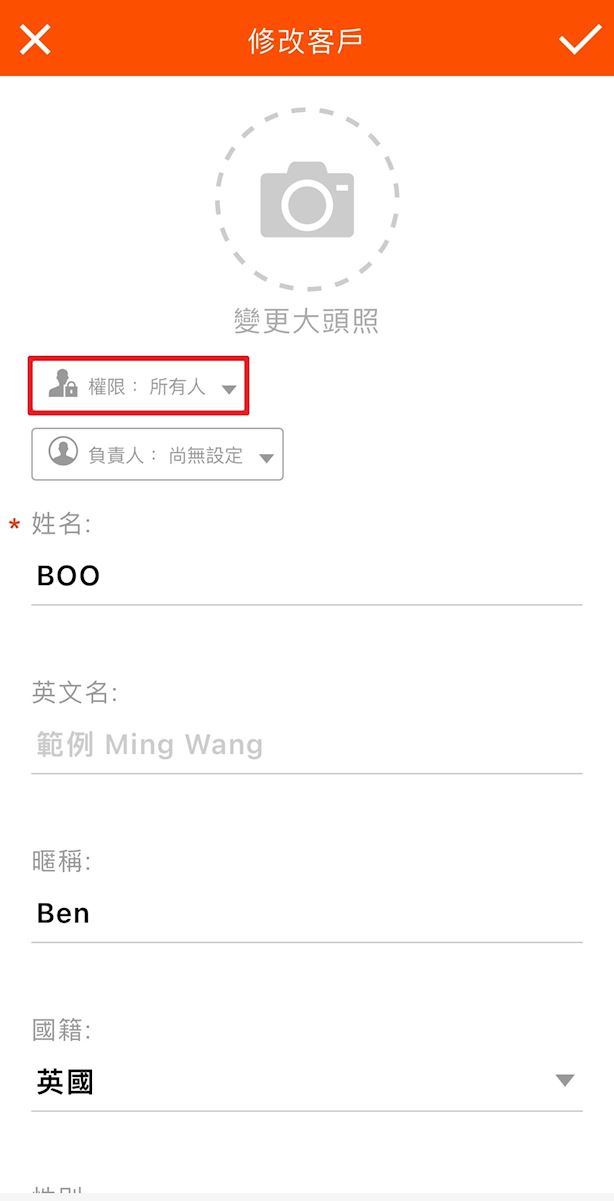614x1201 pixels.
Task: Edit the 暱稱 field containing Ben
Action: [306, 913]
